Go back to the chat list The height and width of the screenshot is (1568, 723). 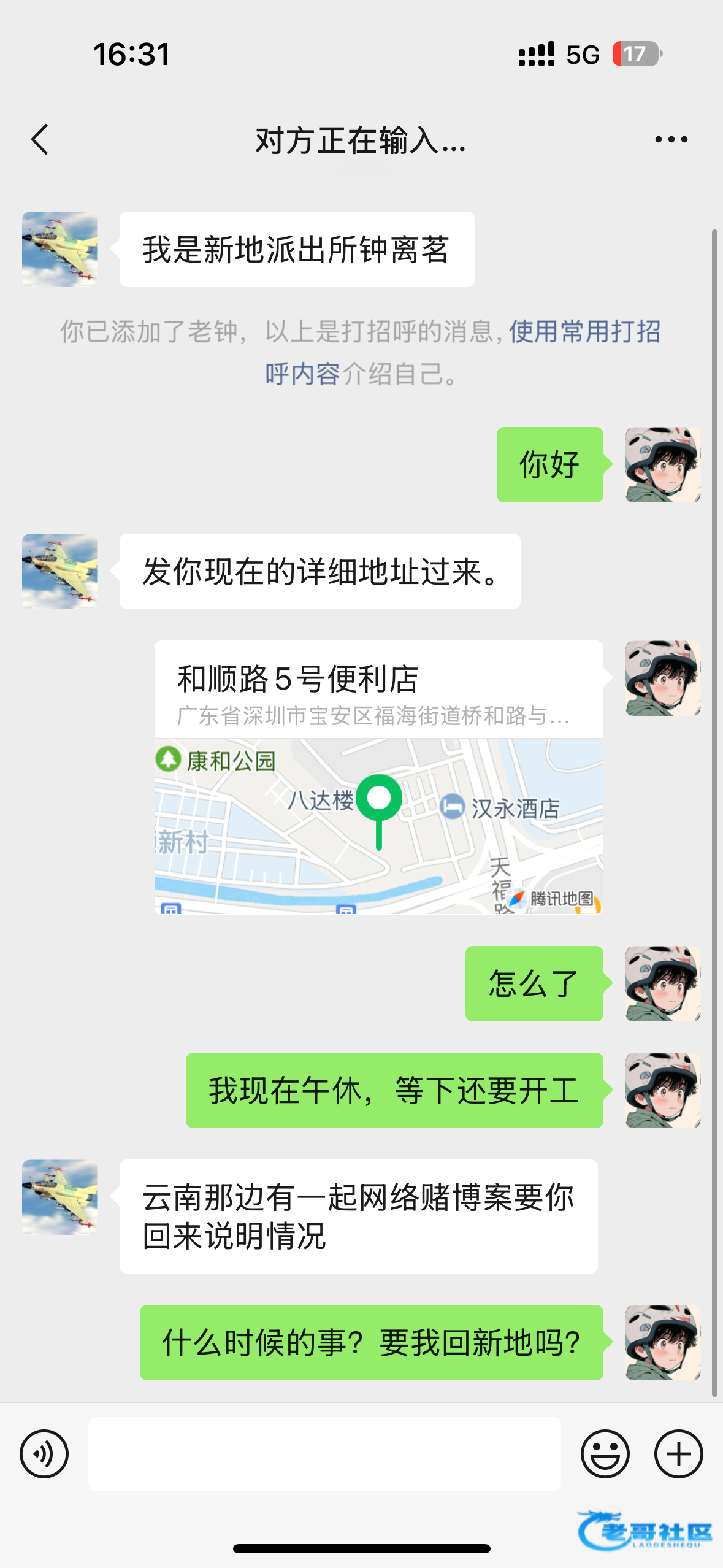click(40, 140)
